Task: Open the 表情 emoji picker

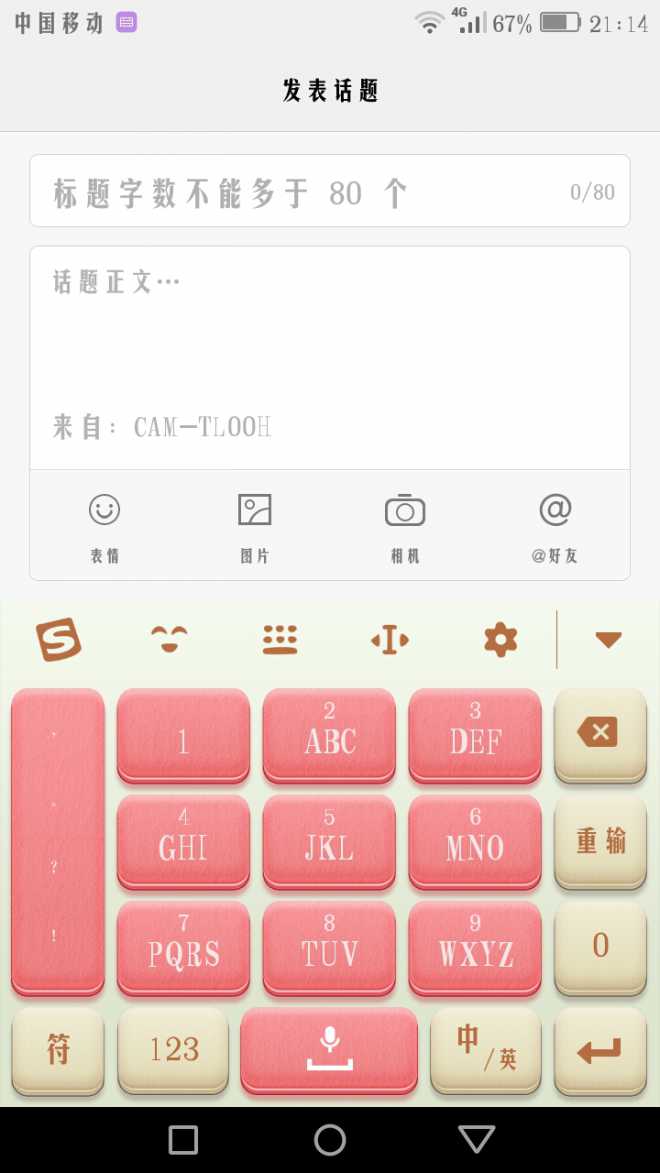Action: tap(105, 527)
